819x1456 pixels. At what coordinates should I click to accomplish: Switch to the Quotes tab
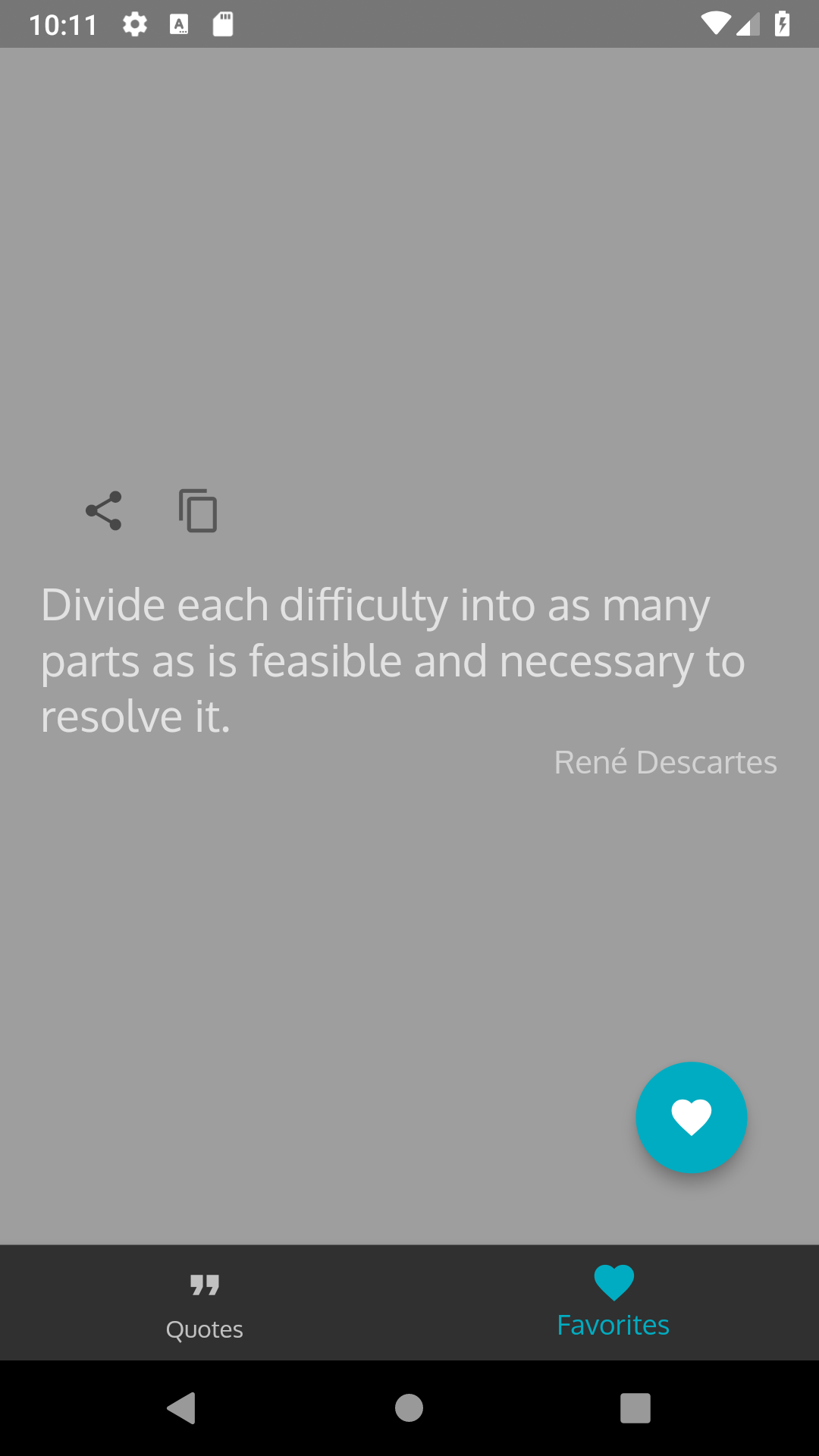205,1304
